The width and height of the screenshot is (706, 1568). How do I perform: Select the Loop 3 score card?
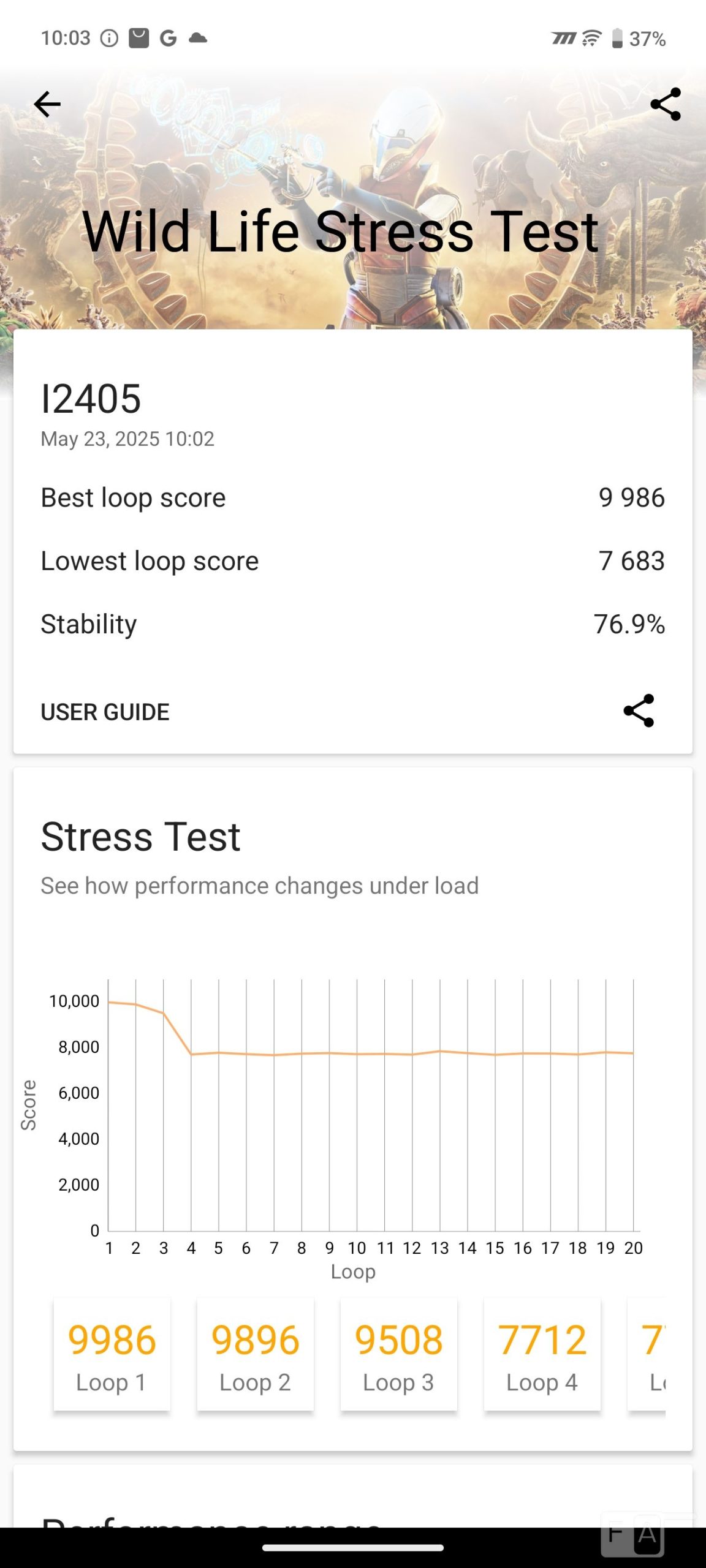pos(398,1354)
